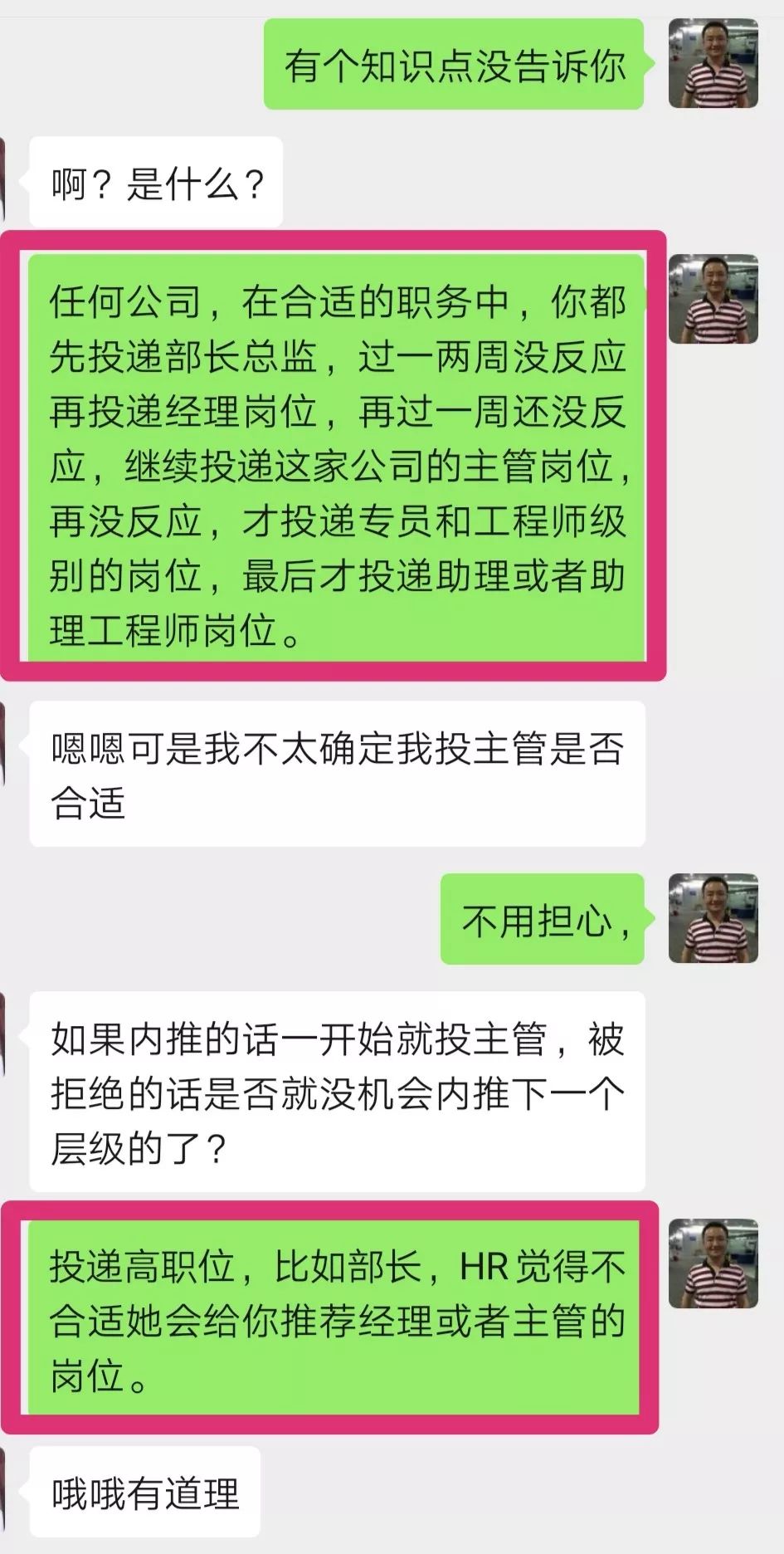
Task: Open sender's avatar beside '有个知识点没告诉你'
Action: (713, 64)
